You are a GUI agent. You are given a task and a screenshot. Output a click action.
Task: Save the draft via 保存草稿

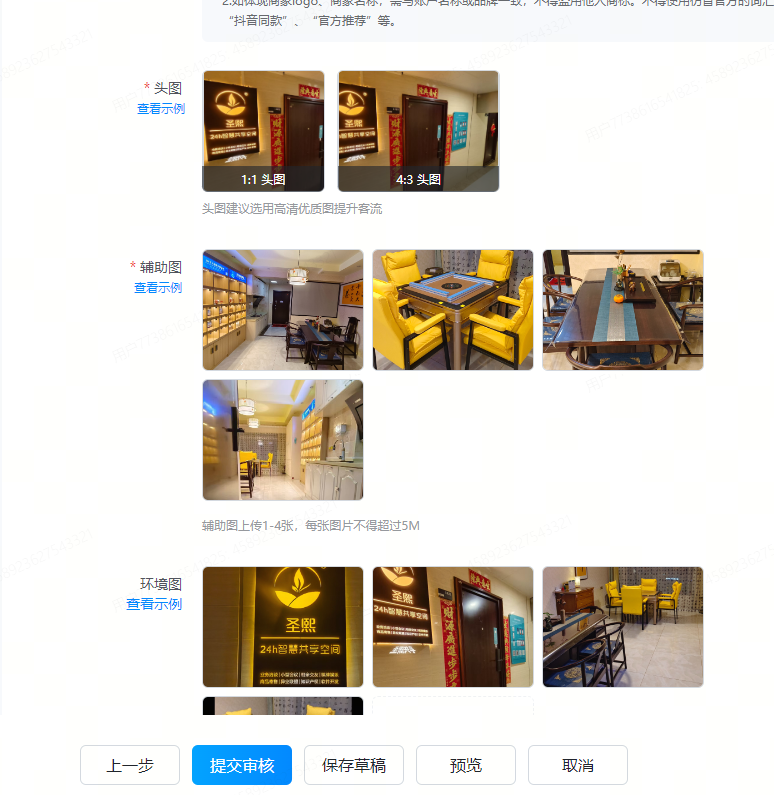point(354,765)
